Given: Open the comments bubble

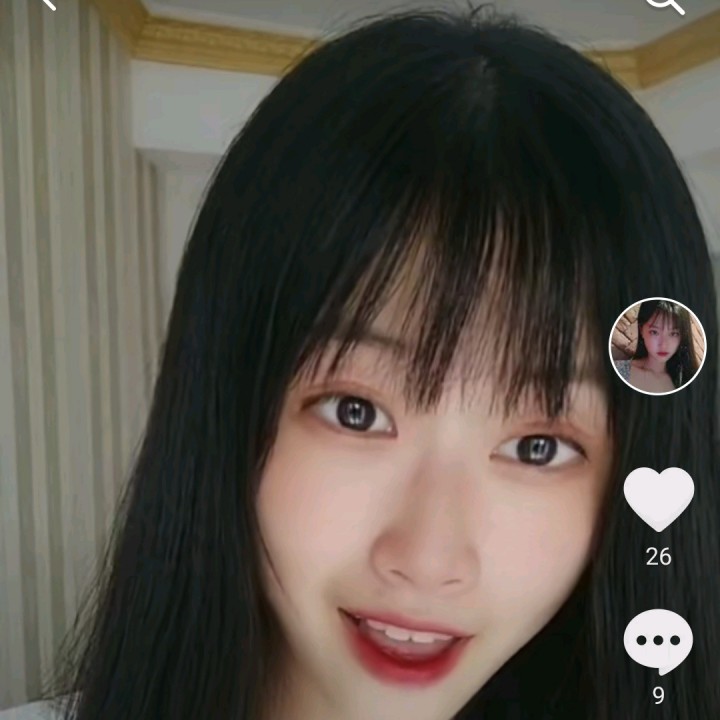Looking at the screenshot, I should [x=658, y=642].
